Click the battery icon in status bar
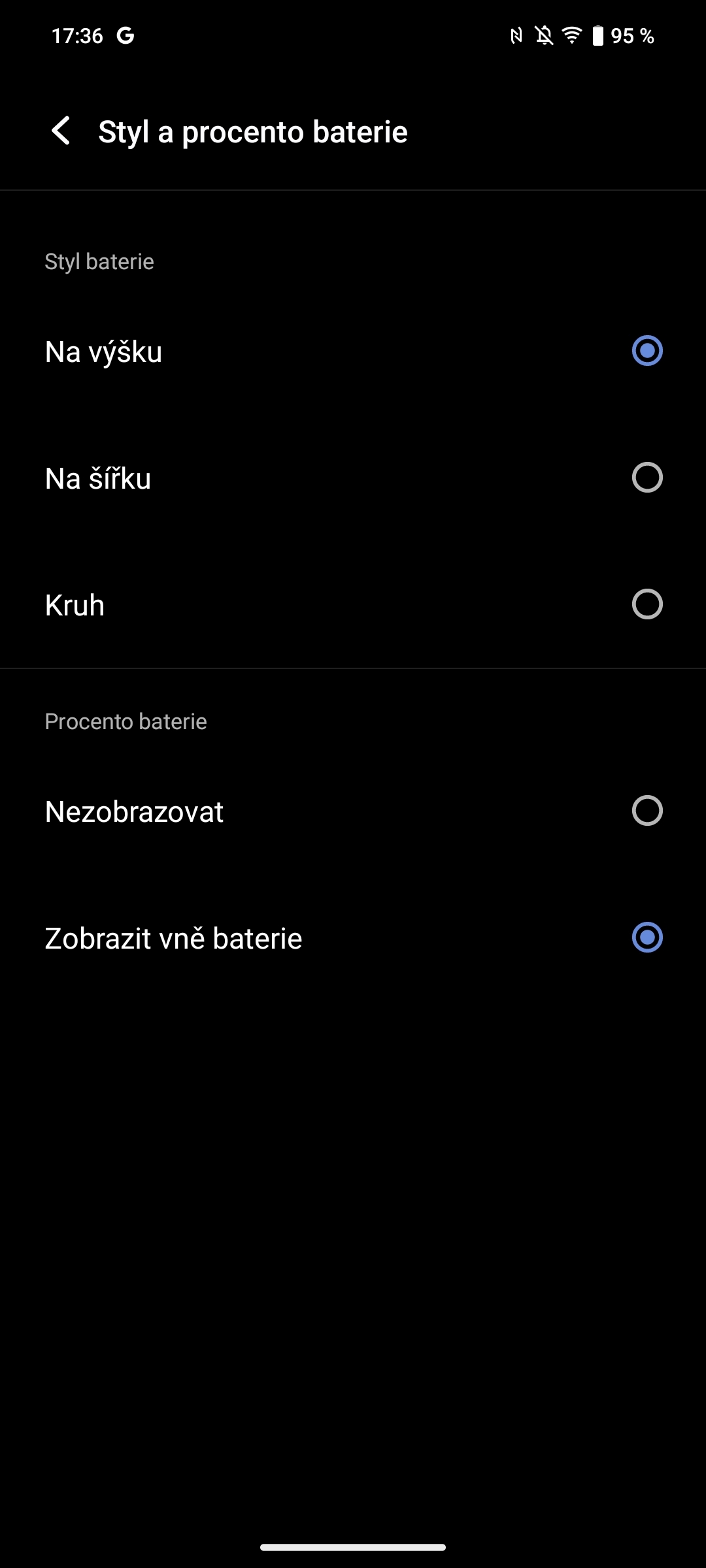The width and height of the screenshot is (706, 1568). tap(596, 35)
